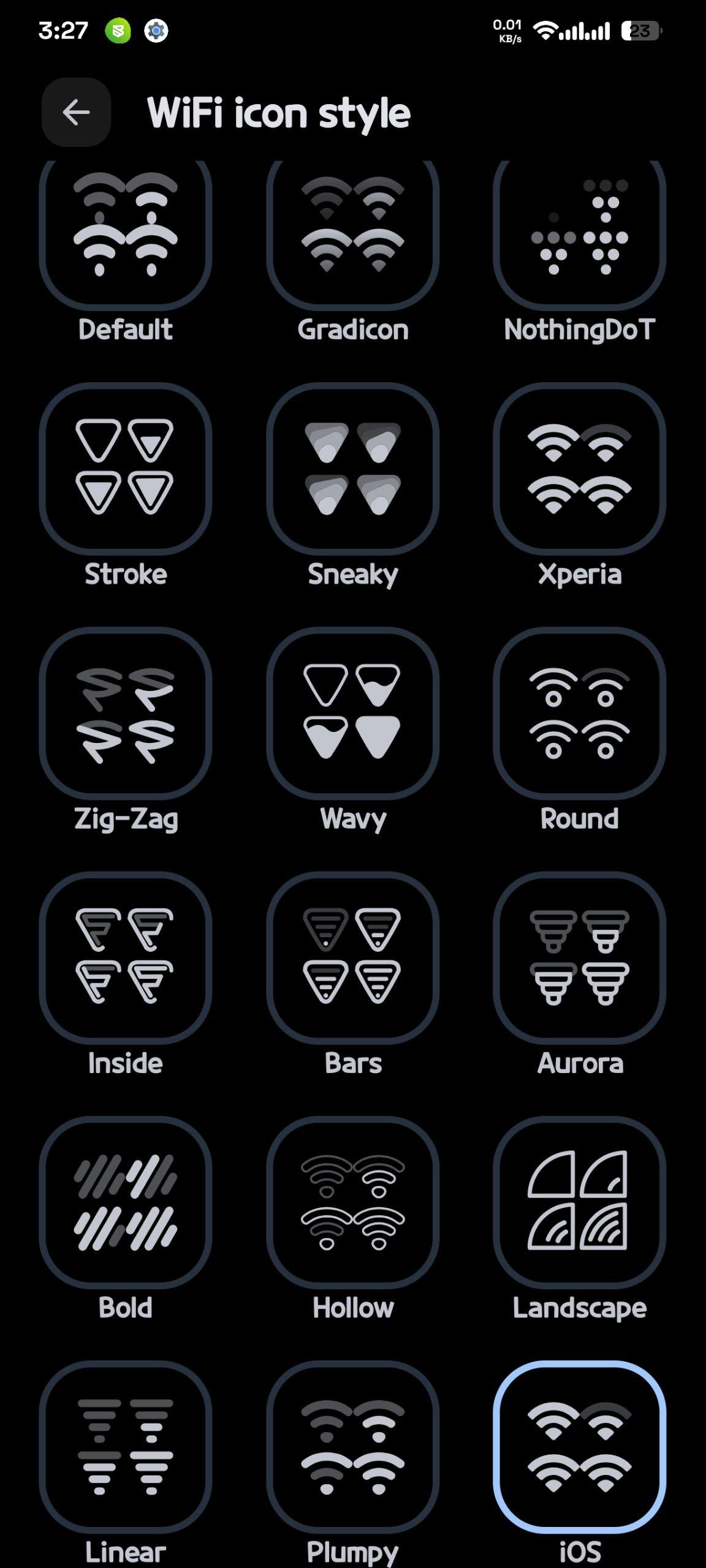The width and height of the screenshot is (706, 1568).
Task: Tap the highlighted iOS WiFi style
Action: coord(579,1447)
